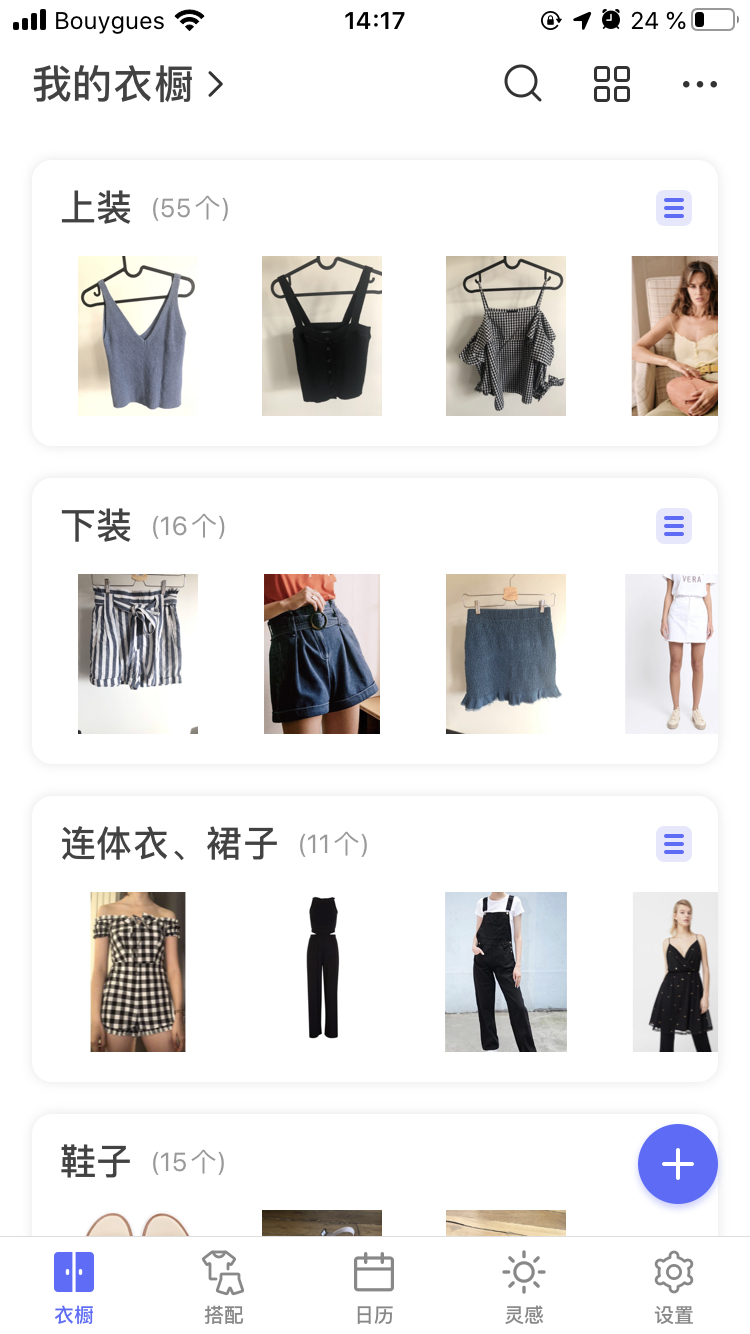Open the search icon

point(522,84)
